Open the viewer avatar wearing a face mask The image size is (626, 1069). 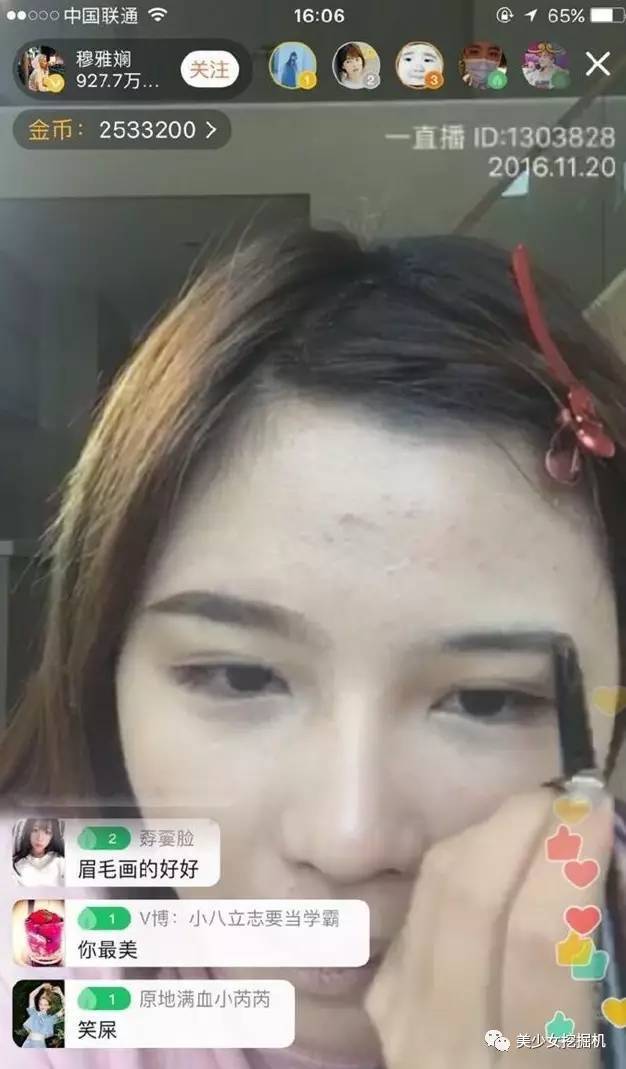pyautogui.click(x=482, y=65)
